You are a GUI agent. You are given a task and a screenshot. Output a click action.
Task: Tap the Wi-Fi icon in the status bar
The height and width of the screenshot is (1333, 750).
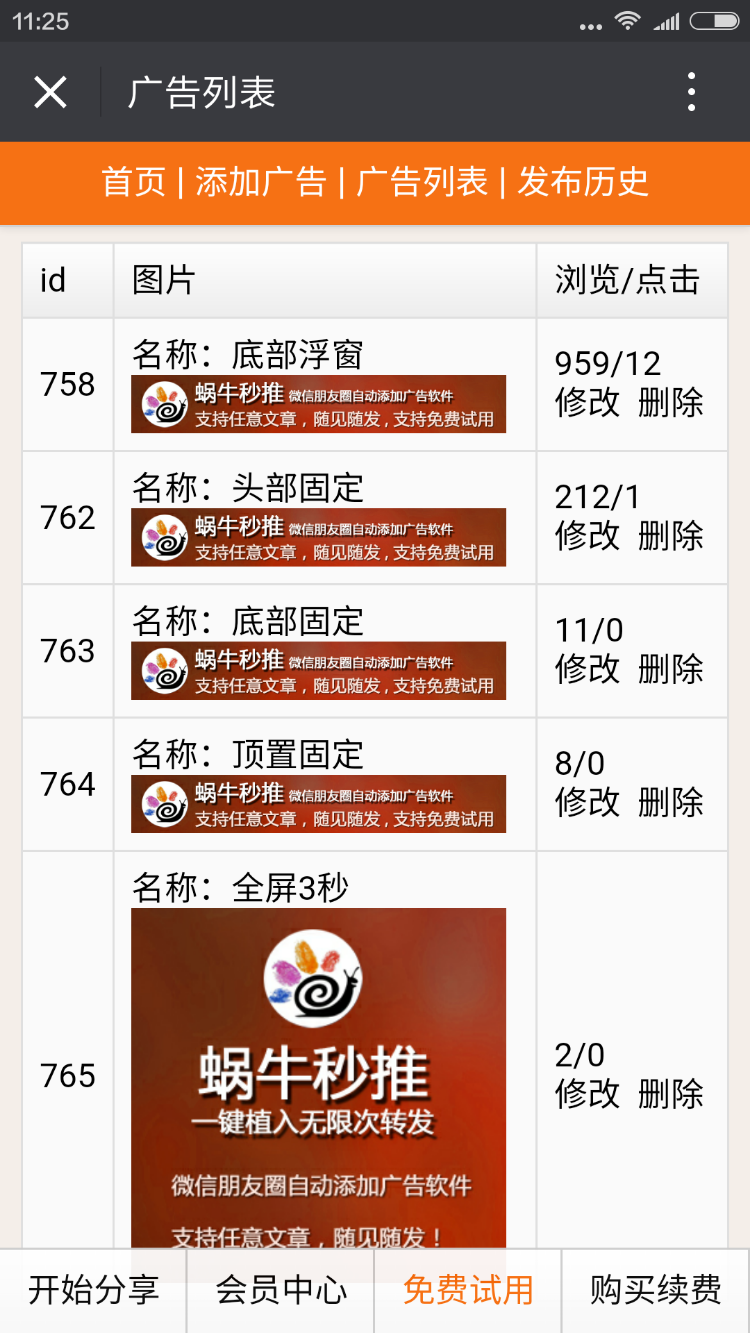pos(629,20)
